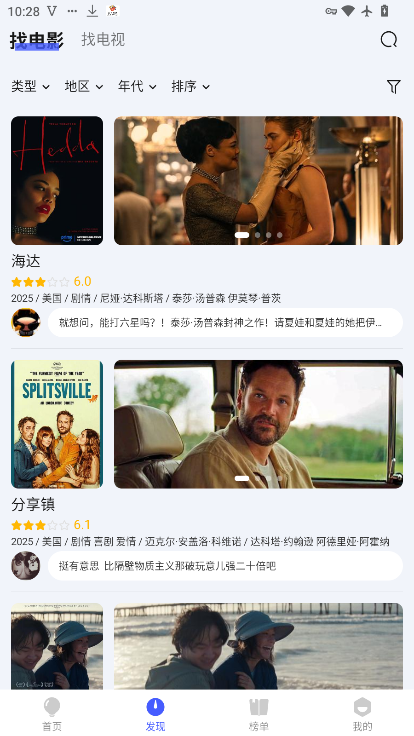
Task: Open the review comment under 海达
Action: click(x=225, y=322)
